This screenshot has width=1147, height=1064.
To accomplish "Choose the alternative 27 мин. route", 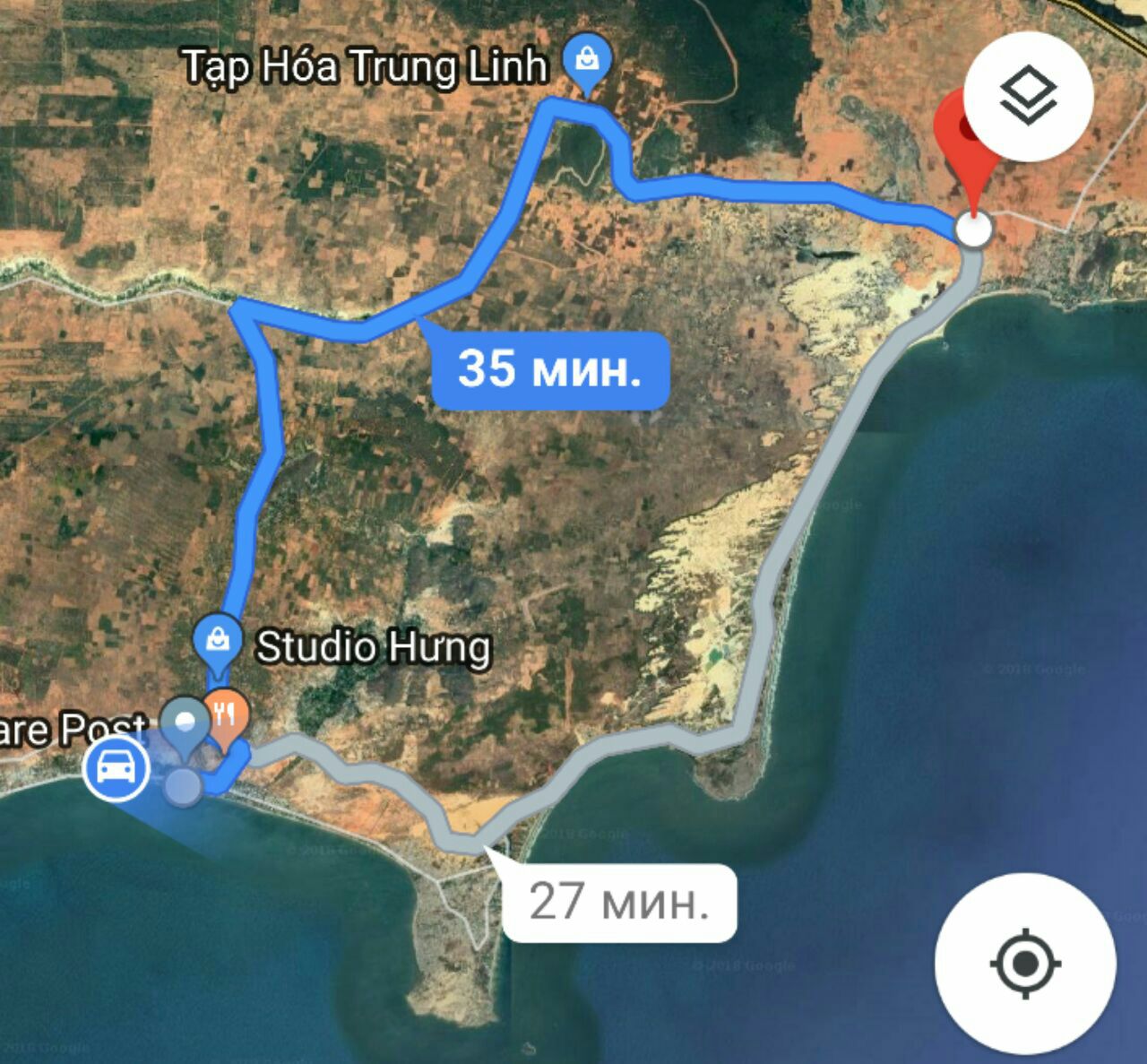I will tap(619, 902).
